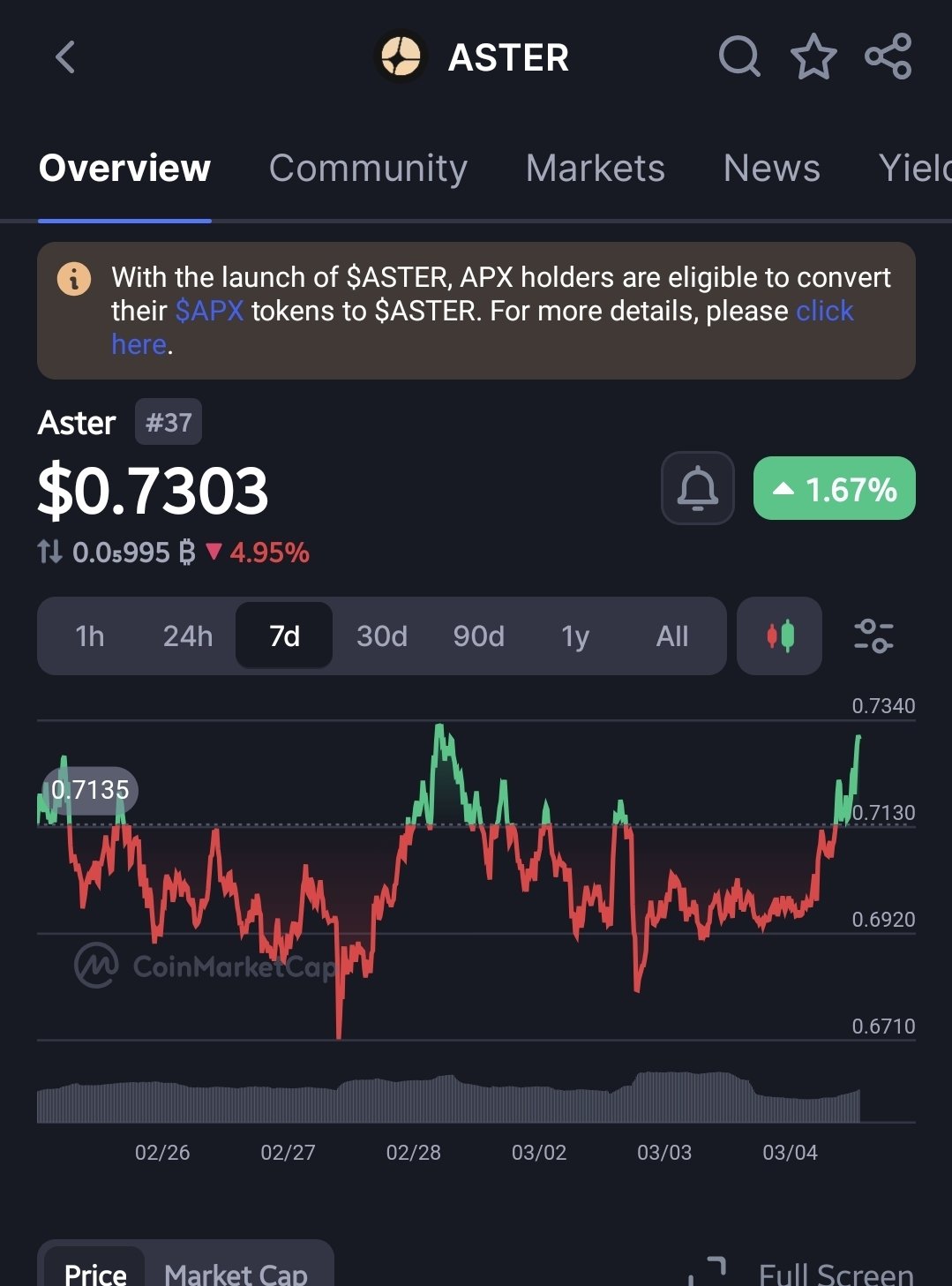Switch the chart to Market Cap
The height and width of the screenshot is (1286, 952).
pos(236,1273)
